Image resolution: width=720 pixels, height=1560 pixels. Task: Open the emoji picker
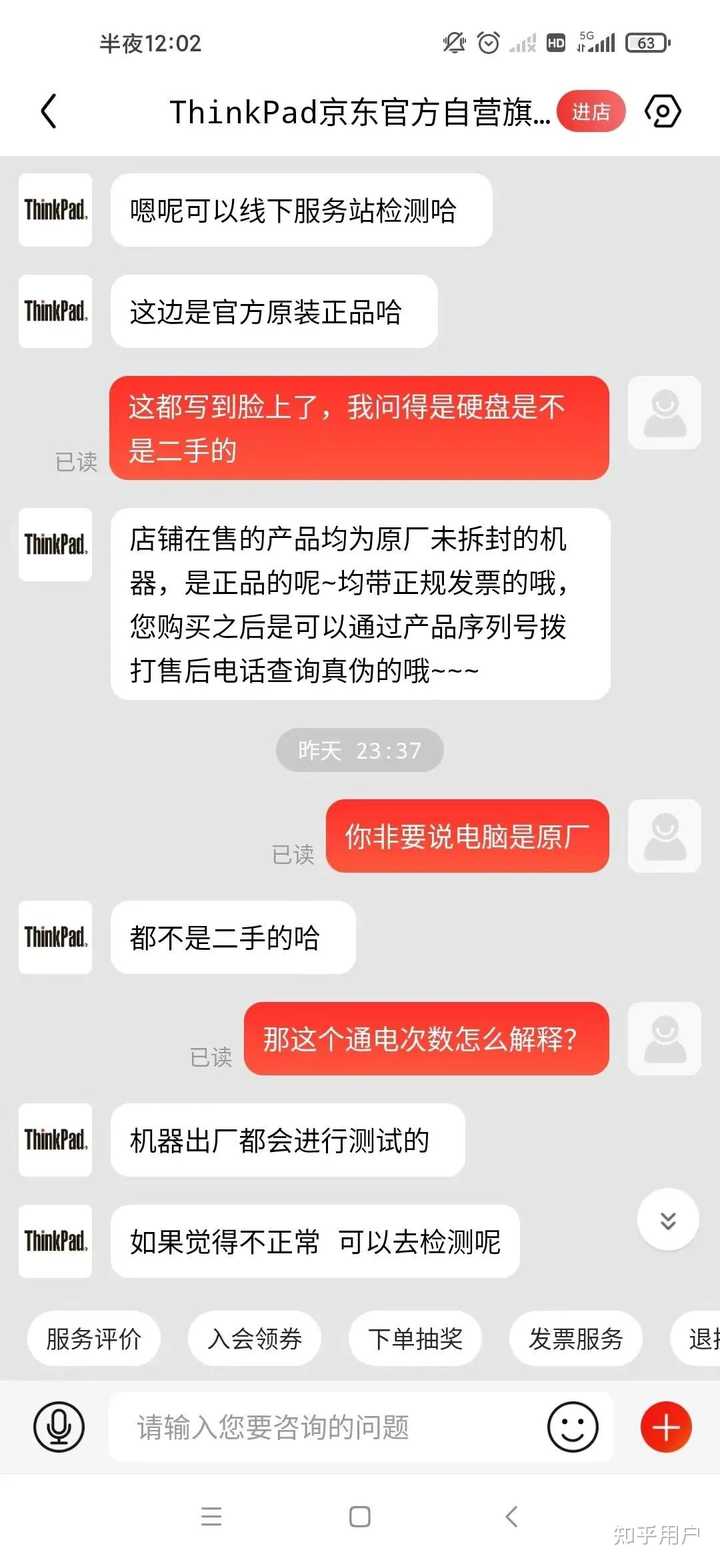(573, 1427)
